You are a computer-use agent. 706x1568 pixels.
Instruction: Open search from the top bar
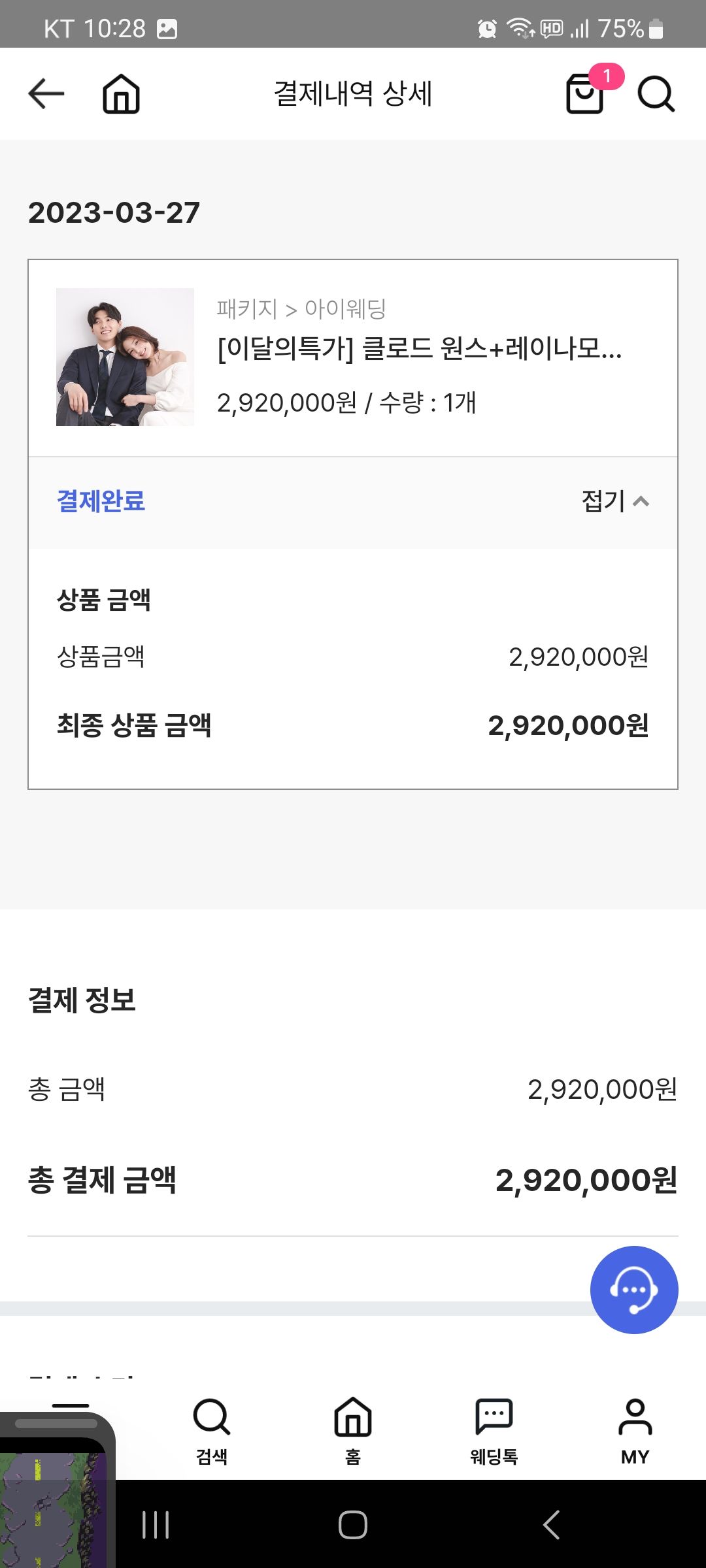656,94
